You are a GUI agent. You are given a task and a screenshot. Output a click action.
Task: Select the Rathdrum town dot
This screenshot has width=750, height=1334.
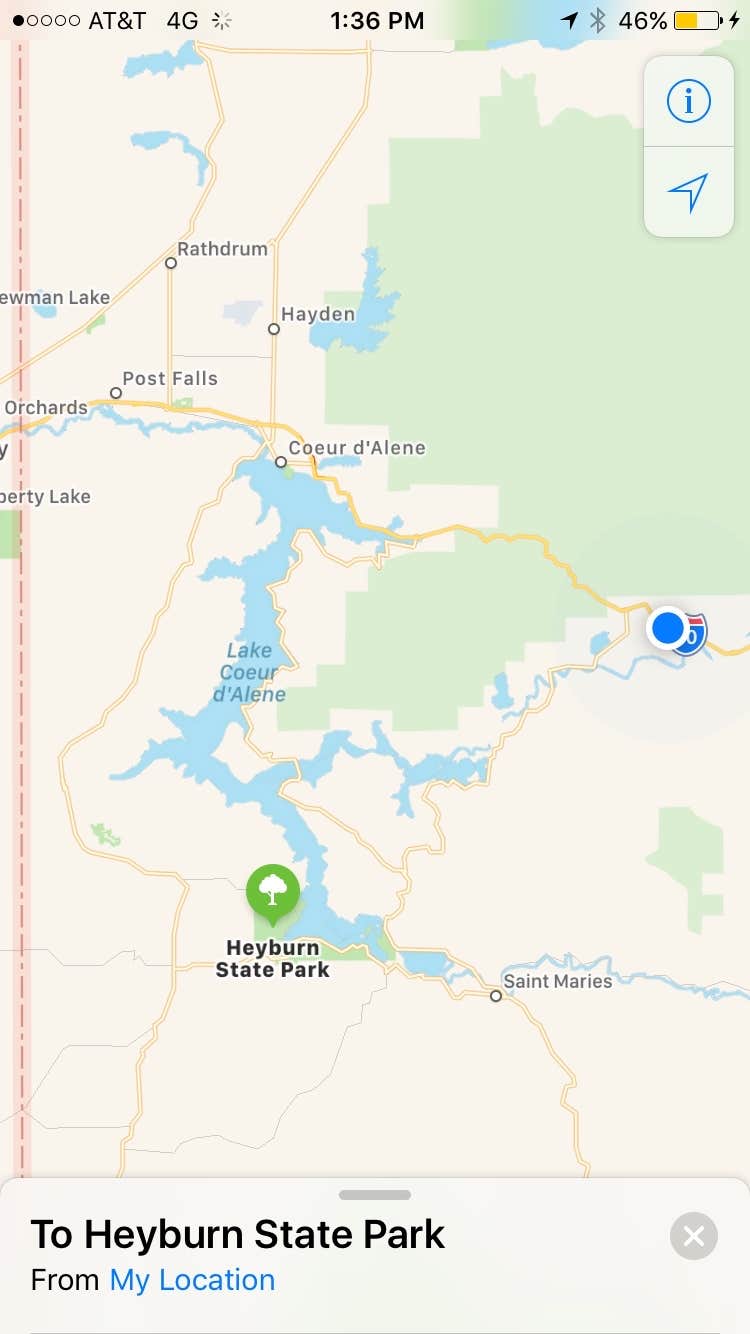click(x=168, y=264)
